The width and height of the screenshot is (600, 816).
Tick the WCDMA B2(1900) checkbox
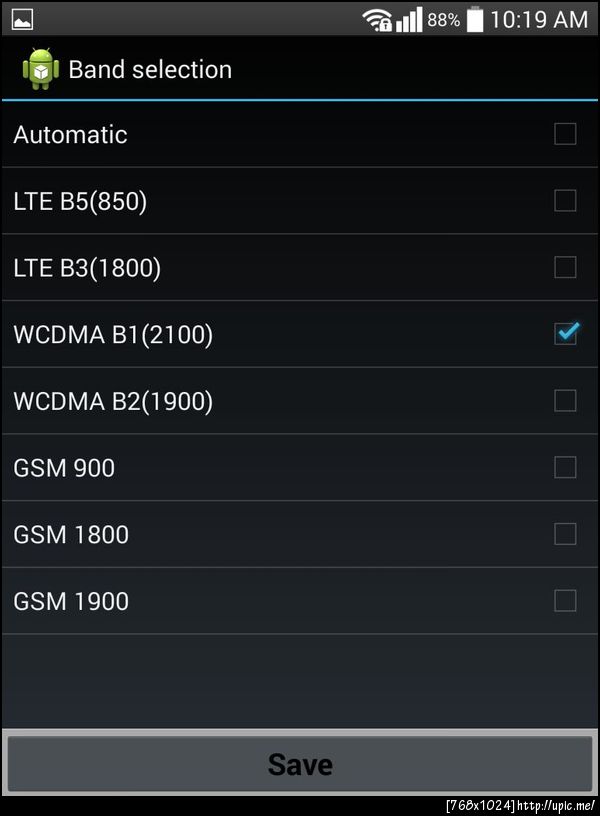click(x=565, y=401)
